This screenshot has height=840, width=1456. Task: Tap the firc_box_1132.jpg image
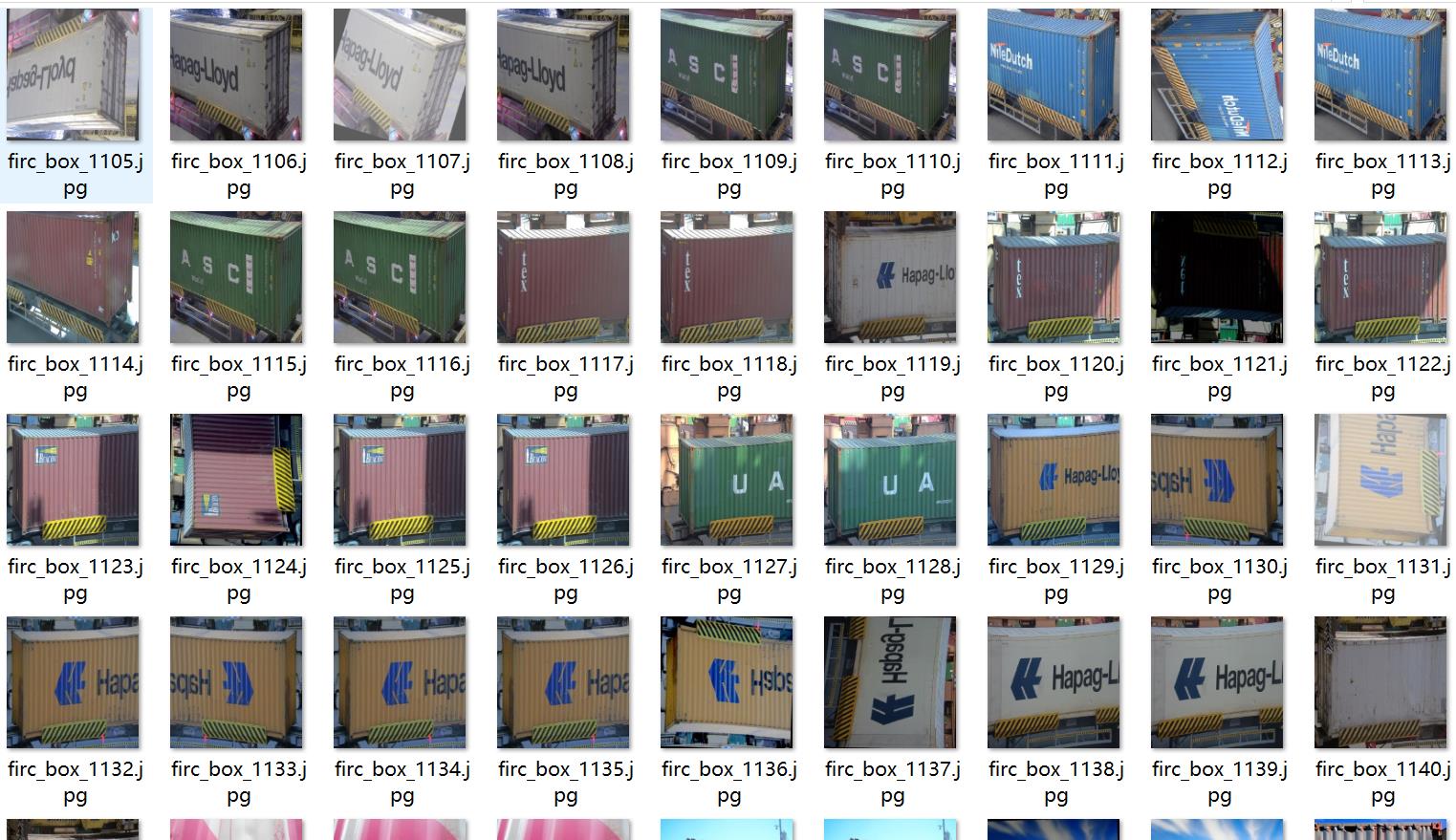click(73, 683)
